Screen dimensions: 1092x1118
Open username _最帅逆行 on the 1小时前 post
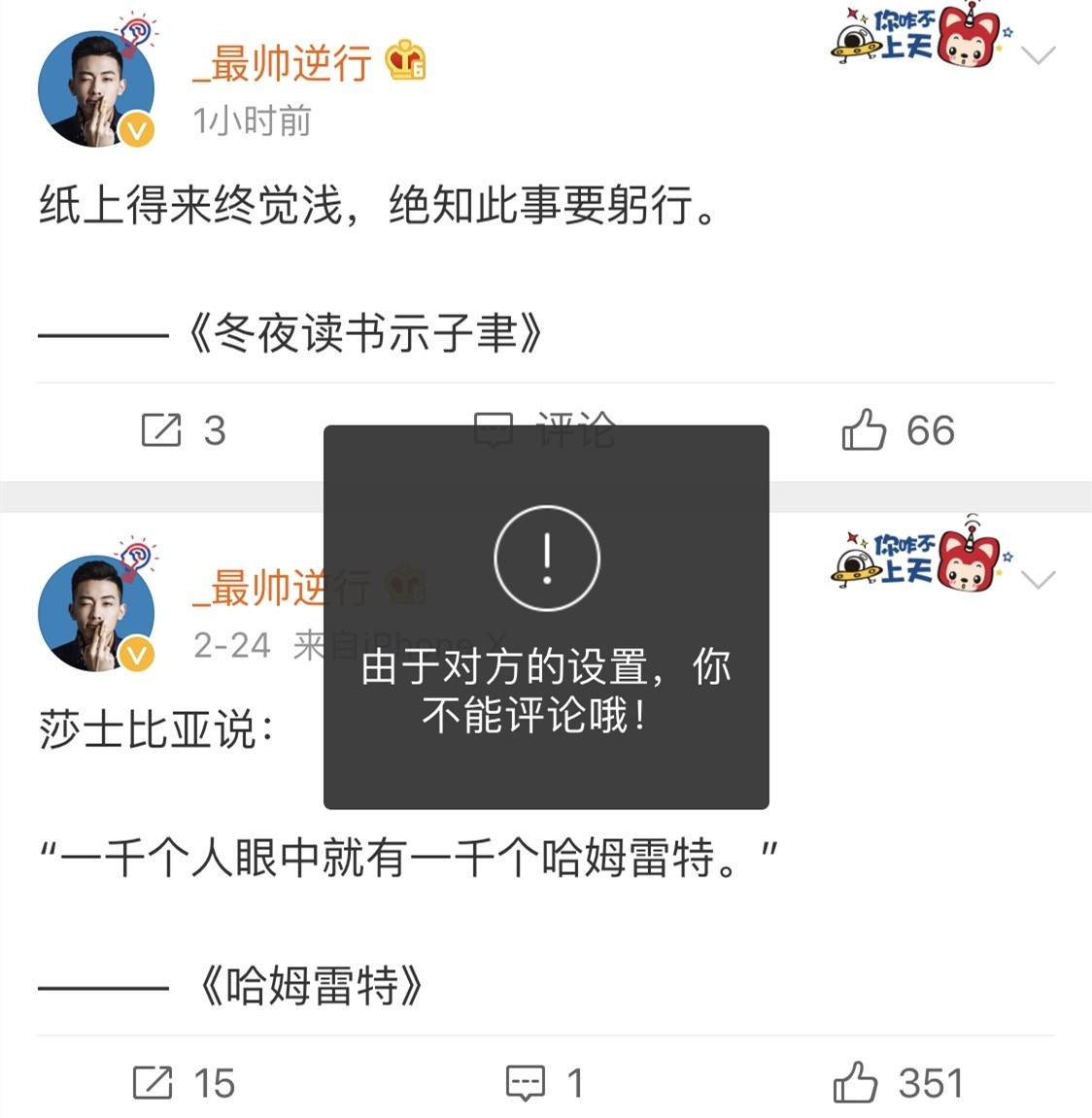(x=282, y=64)
